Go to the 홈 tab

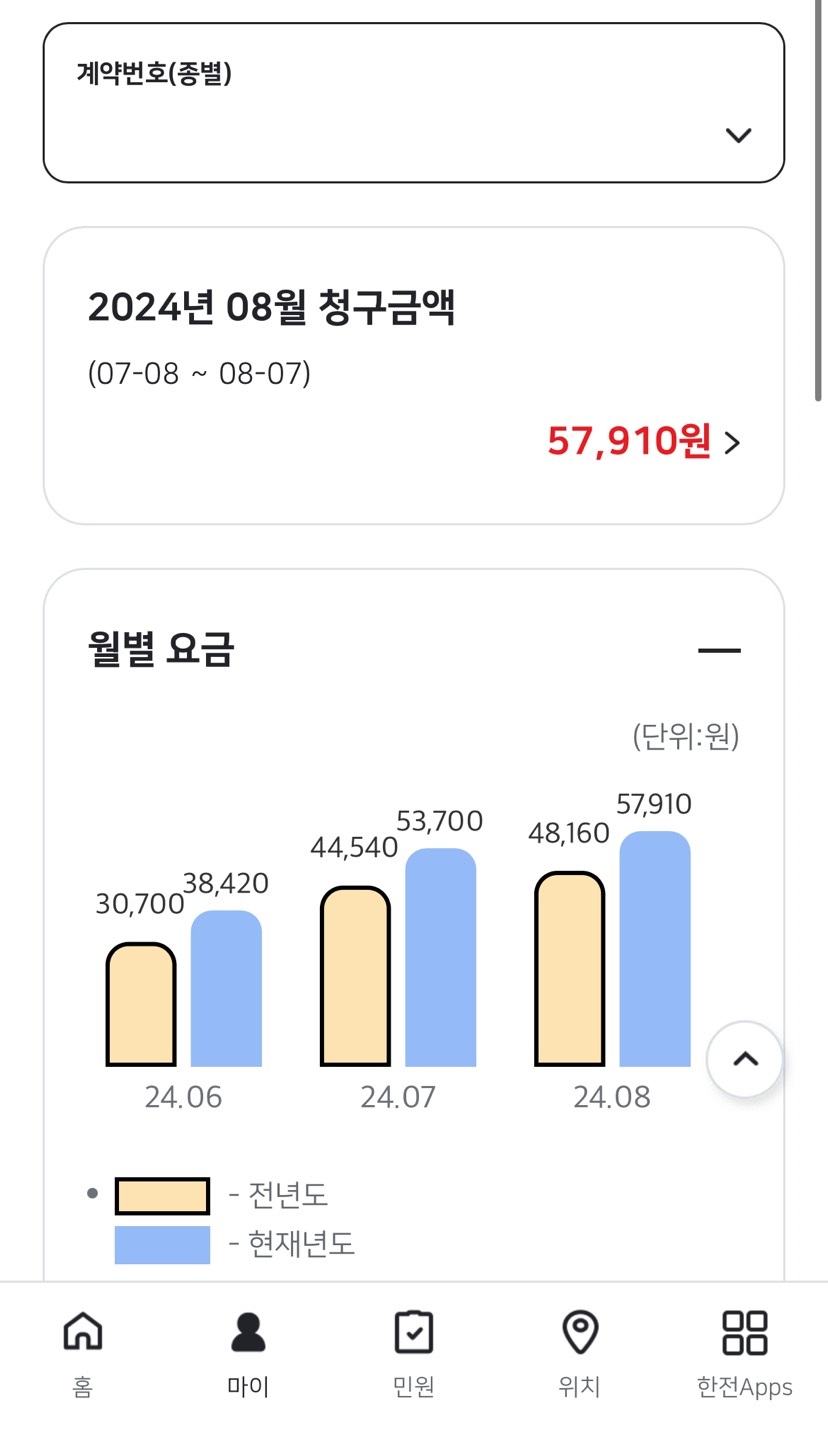click(x=83, y=1354)
